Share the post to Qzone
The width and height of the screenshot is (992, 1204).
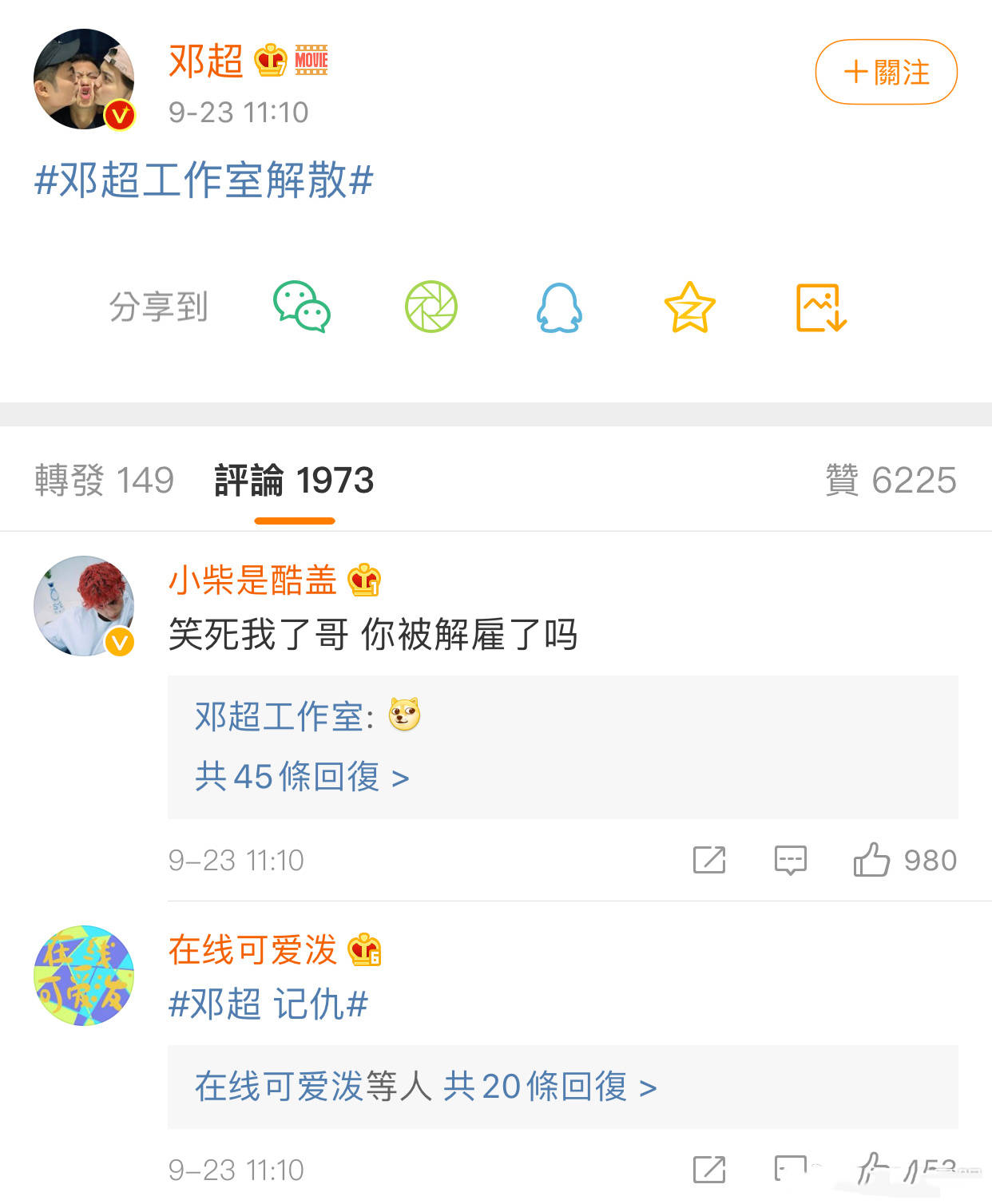(689, 307)
